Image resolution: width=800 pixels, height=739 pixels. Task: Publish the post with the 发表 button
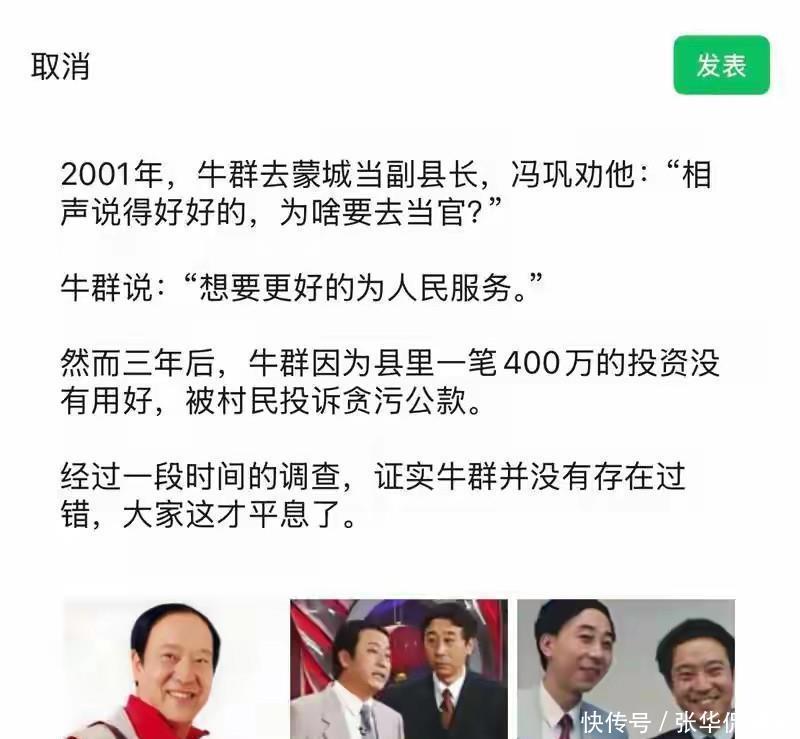click(721, 66)
